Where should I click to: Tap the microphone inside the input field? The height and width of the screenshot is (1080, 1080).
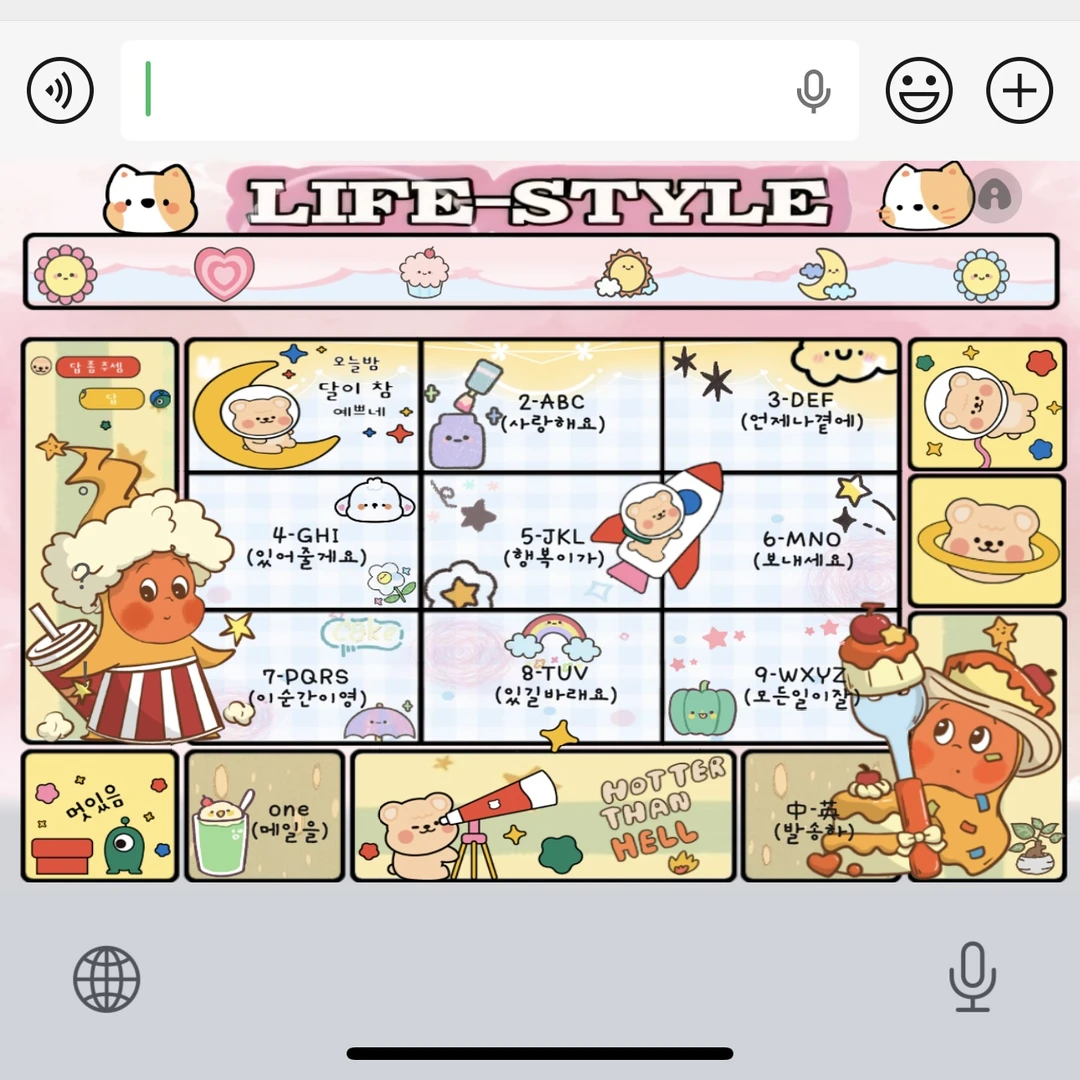pyautogui.click(x=813, y=91)
